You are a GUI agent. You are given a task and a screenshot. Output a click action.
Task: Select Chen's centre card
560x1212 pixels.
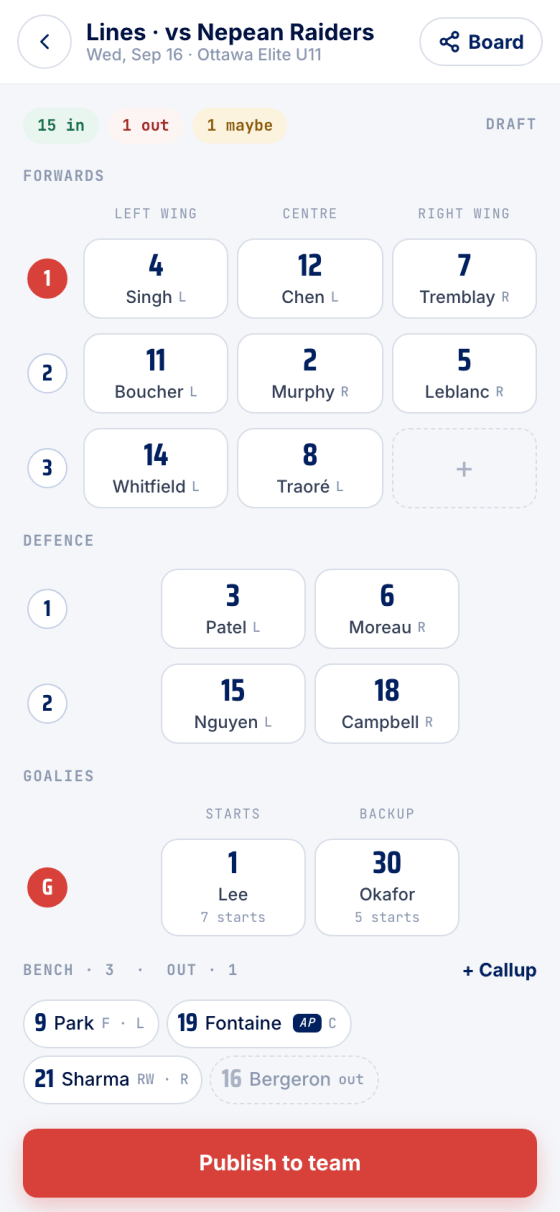point(310,278)
